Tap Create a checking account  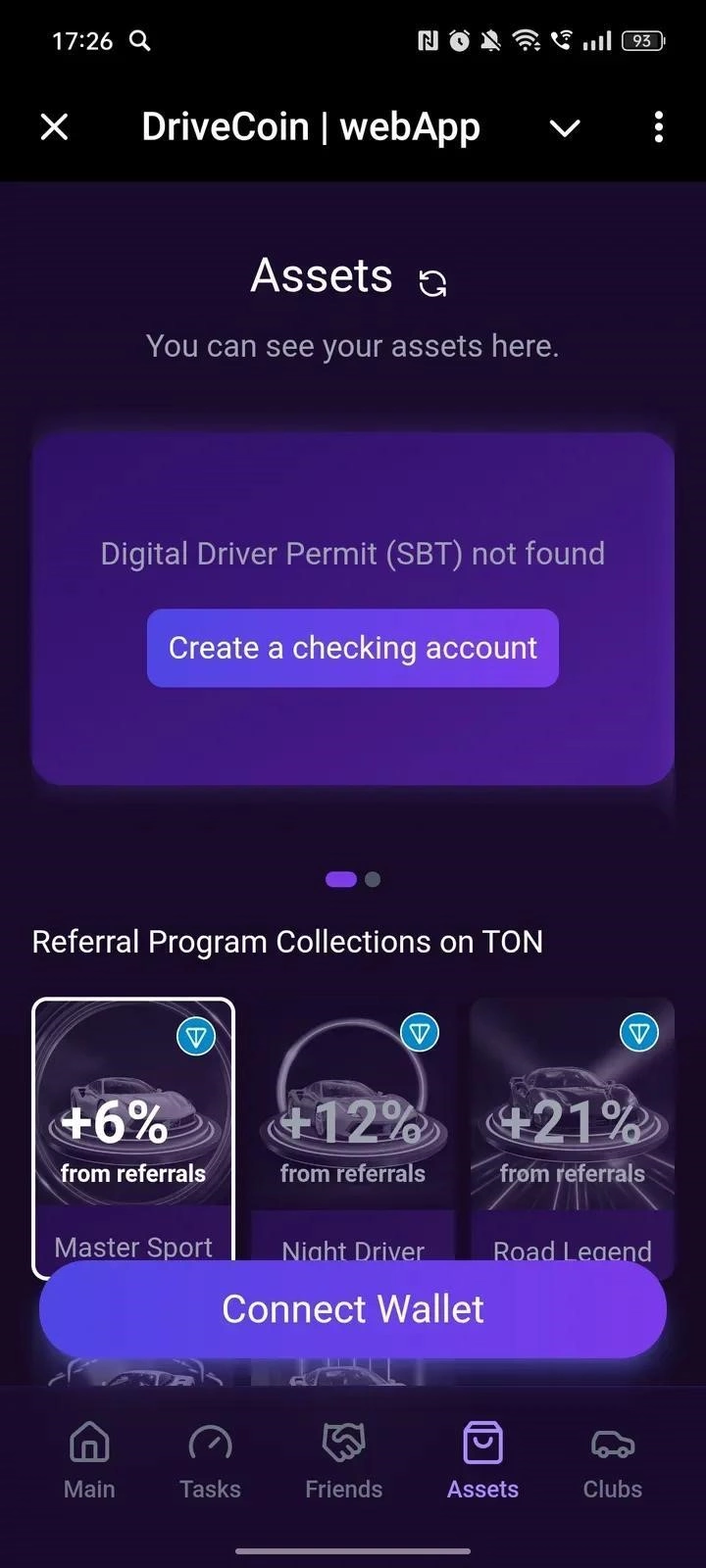pos(353,648)
